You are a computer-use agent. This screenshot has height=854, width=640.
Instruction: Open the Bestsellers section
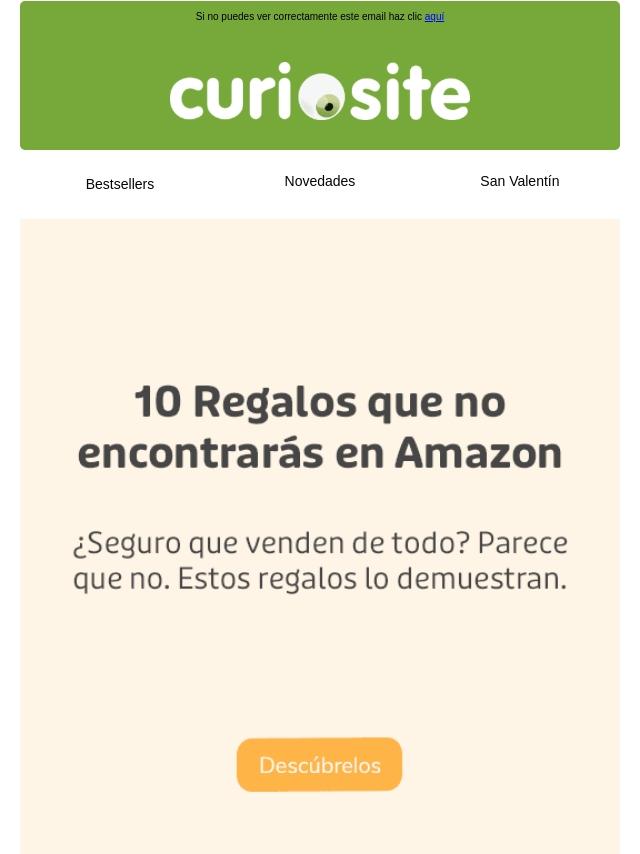120,184
